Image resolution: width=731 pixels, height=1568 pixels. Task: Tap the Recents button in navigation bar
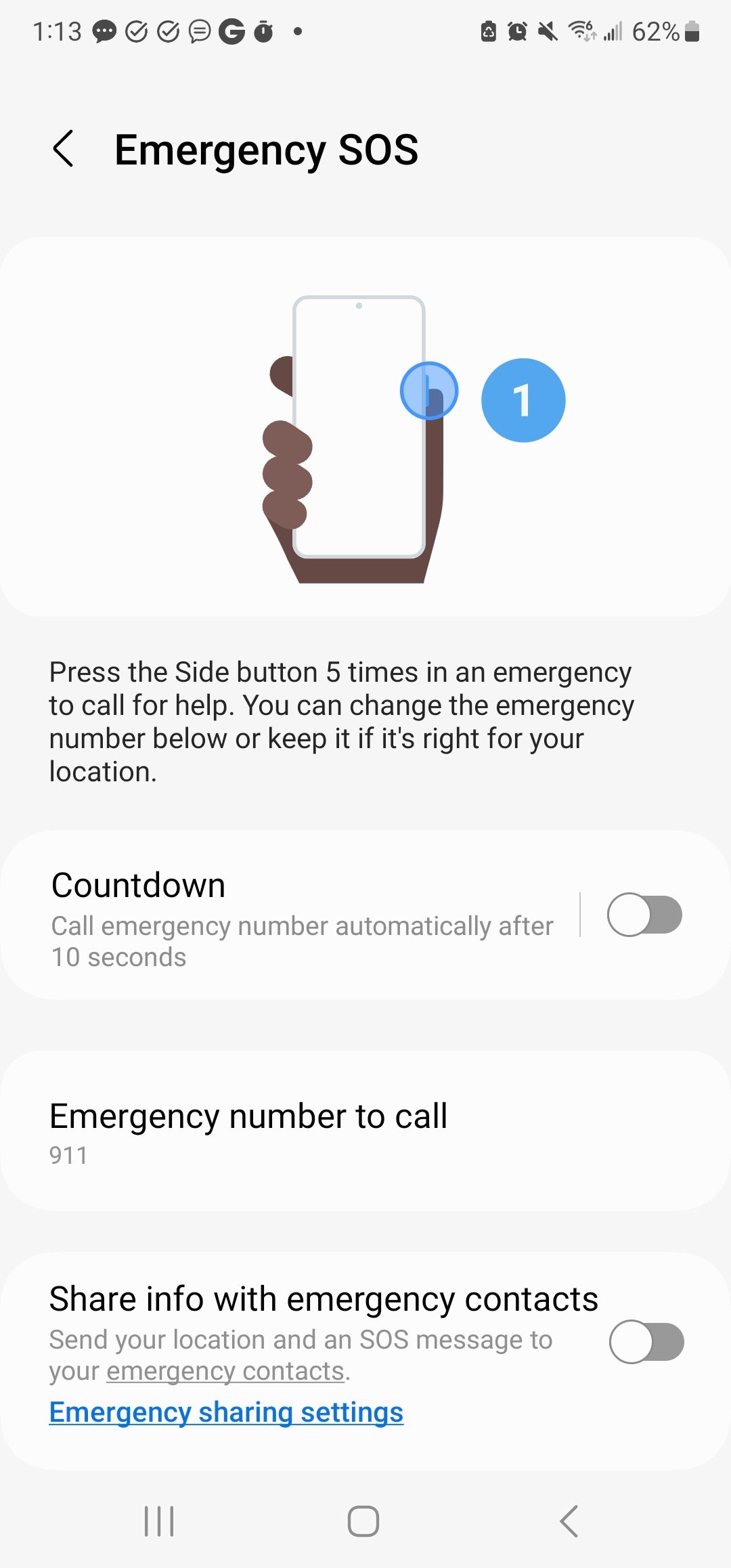point(159,1521)
